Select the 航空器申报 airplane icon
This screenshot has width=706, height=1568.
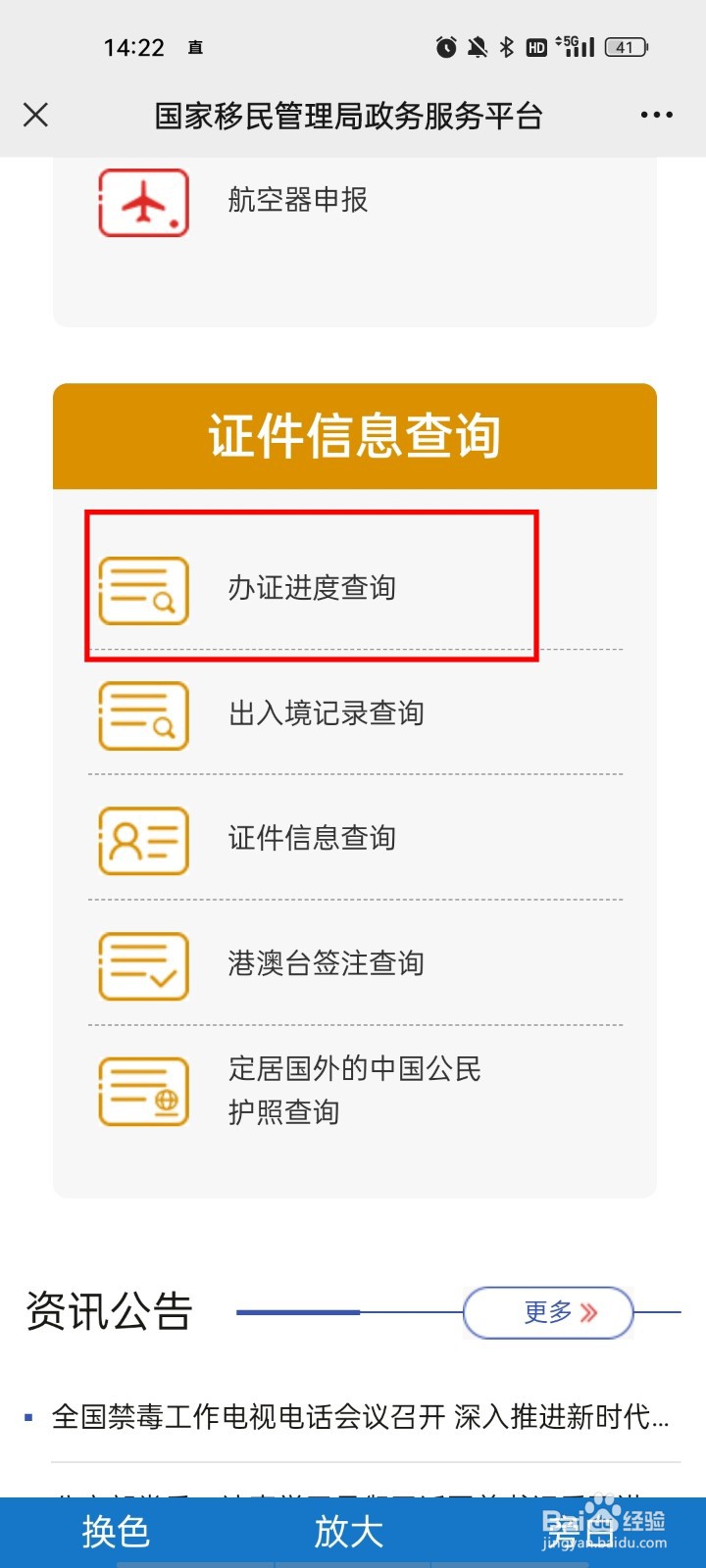point(143,201)
